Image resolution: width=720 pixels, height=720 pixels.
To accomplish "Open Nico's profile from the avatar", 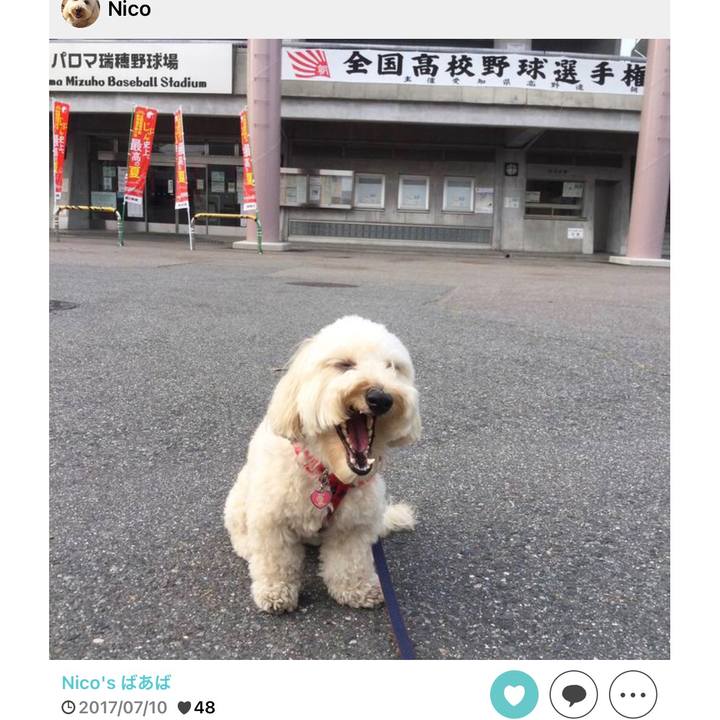I will coord(80,12).
